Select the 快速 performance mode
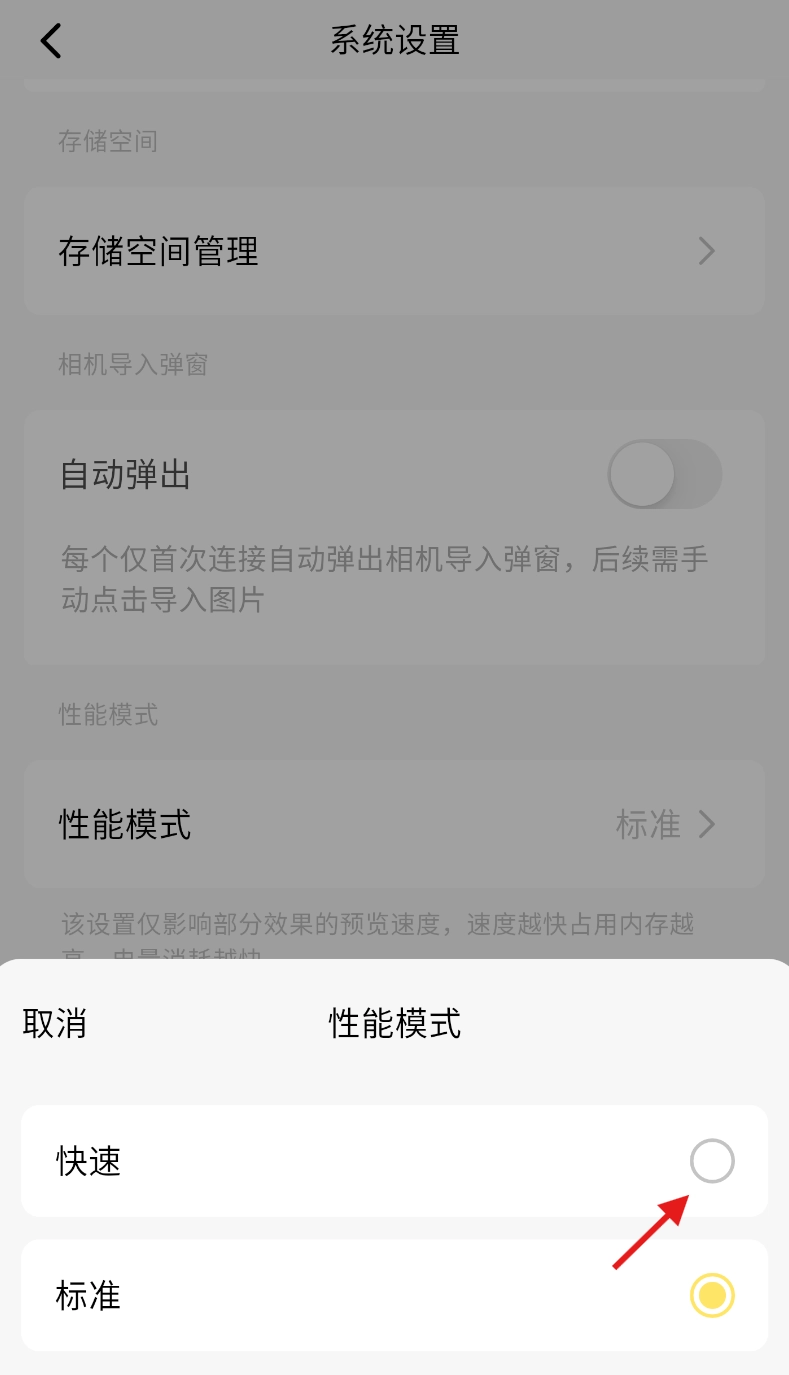Screen dimensions: 789x1375 [712, 1161]
